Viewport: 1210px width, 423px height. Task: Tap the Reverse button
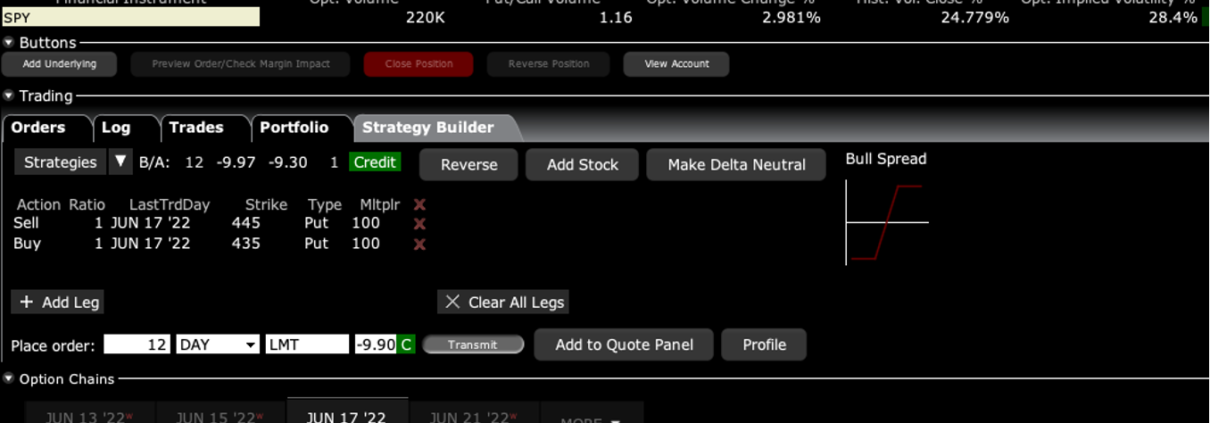pos(469,165)
